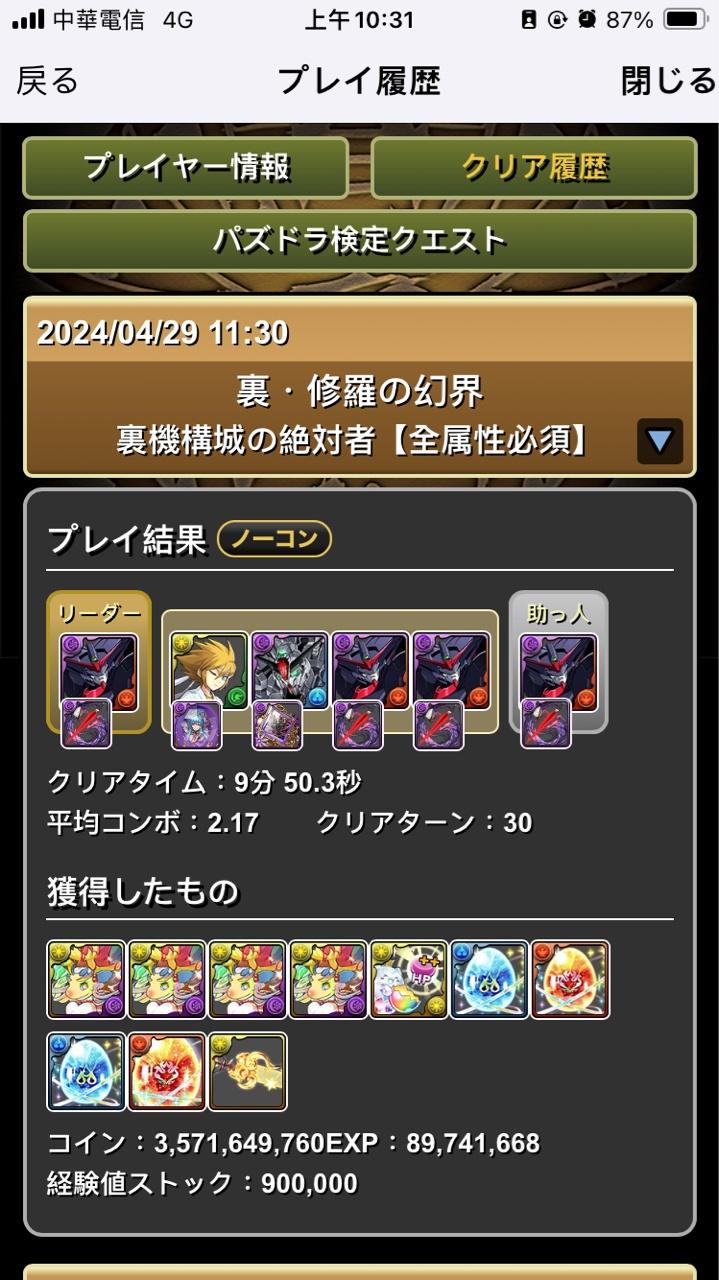The height and width of the screenshot is (1280, 719).
Task: Close the play history with 閉じる
Action: 668,81
